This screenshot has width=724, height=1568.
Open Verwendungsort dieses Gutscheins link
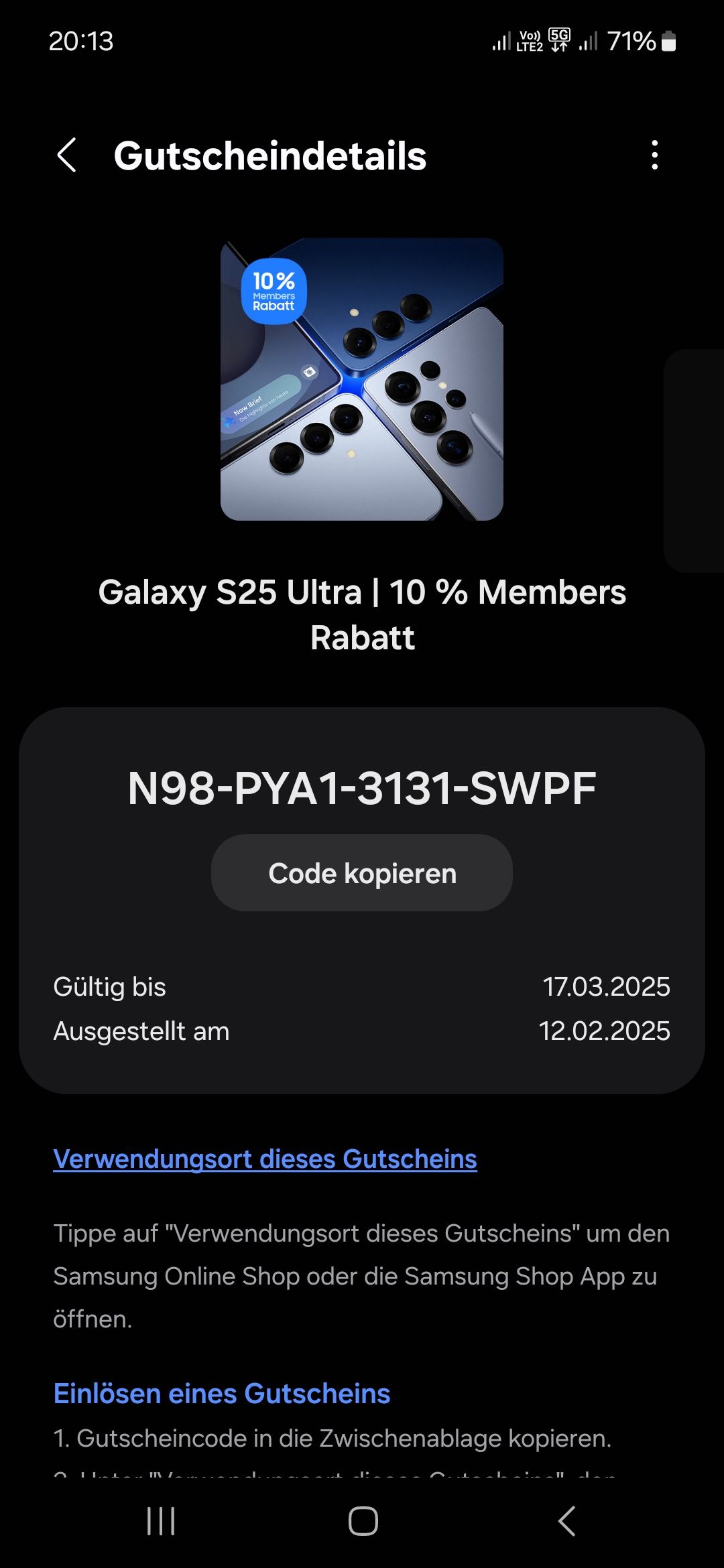tap(264, 1159)
